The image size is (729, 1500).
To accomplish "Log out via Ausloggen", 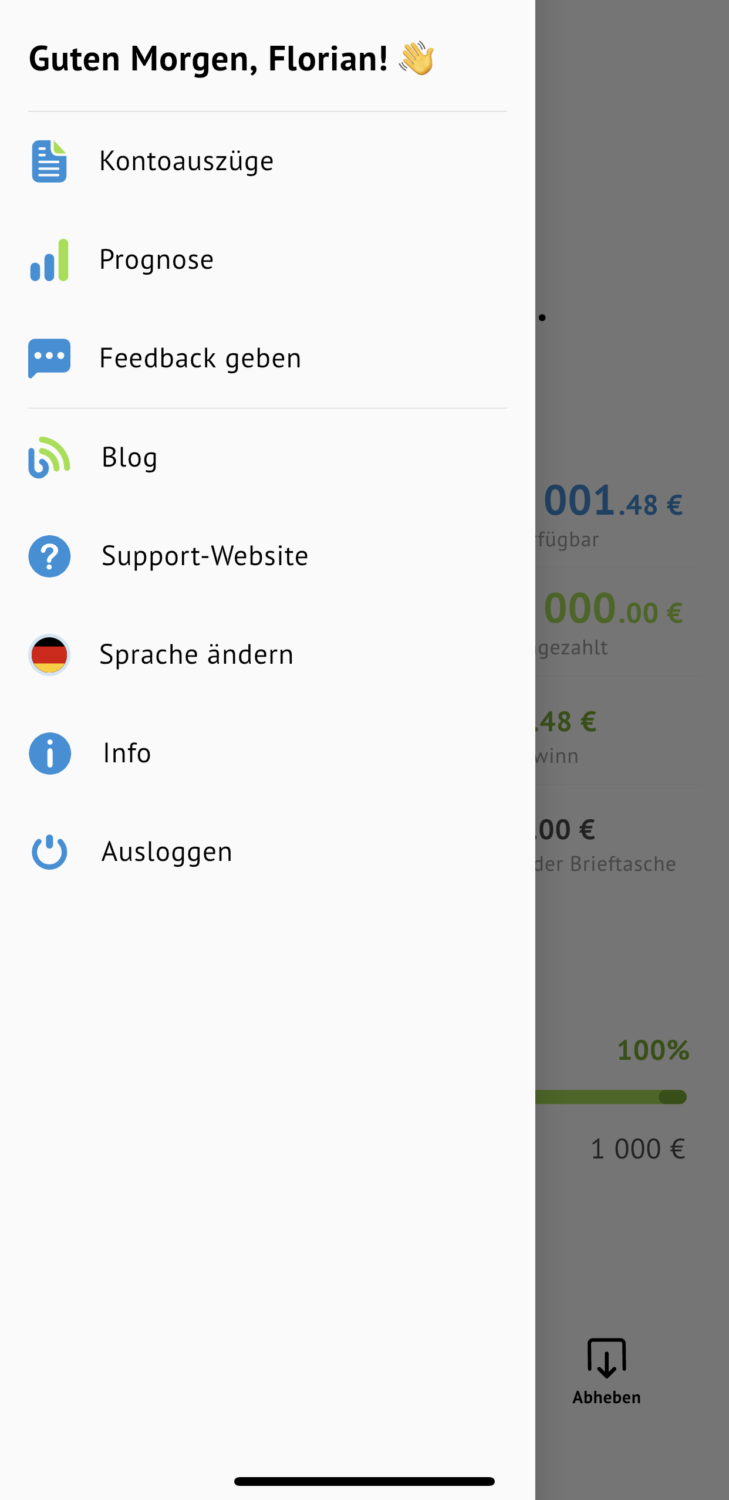I will click(x=166, y=852).
